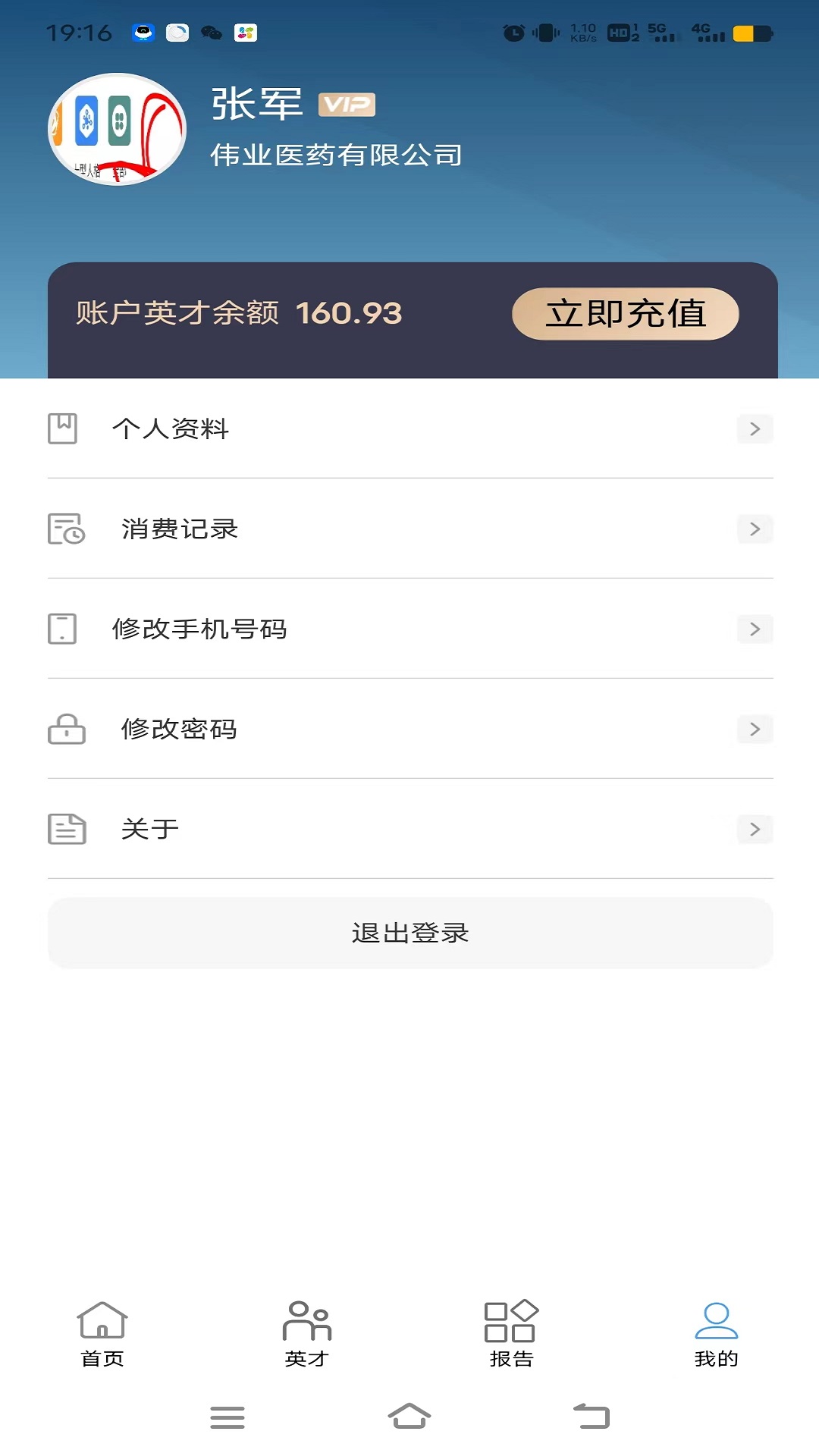The width and height of the screenshot is (819, 1456).
Task: Click the lock icon for 修改密码
Action: 67,729
